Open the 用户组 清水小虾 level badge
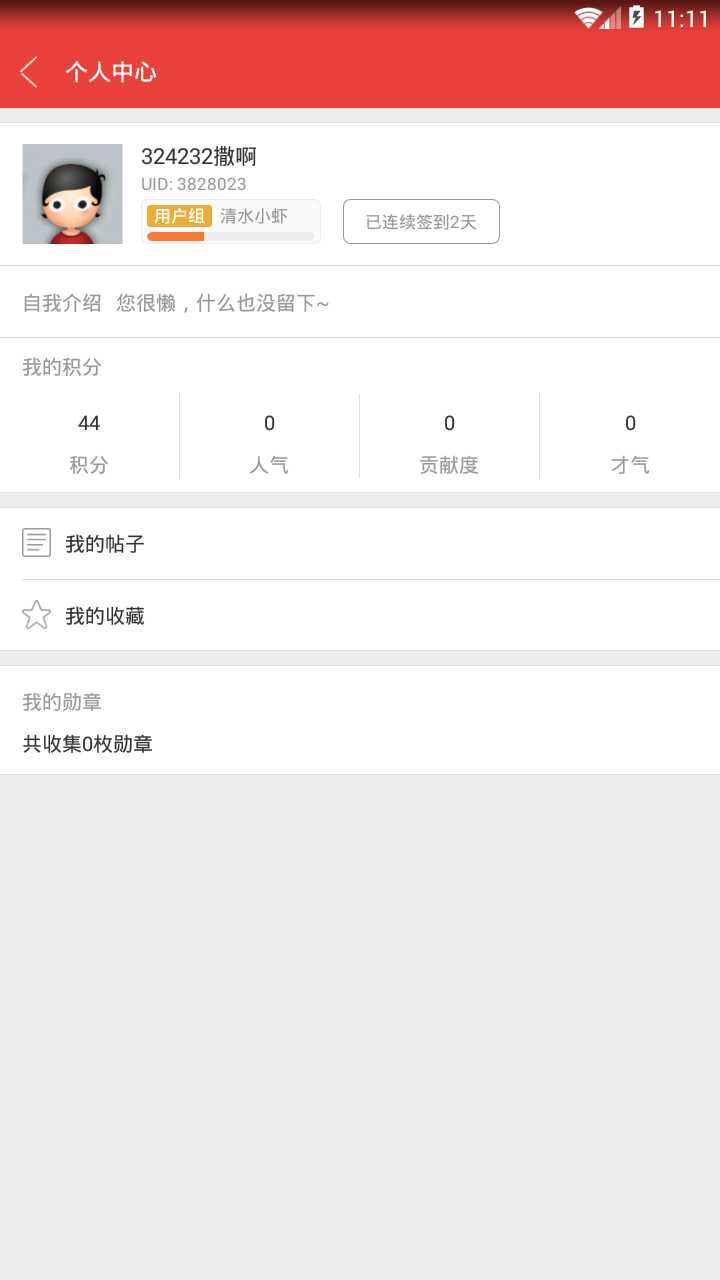 pos(231,221)
